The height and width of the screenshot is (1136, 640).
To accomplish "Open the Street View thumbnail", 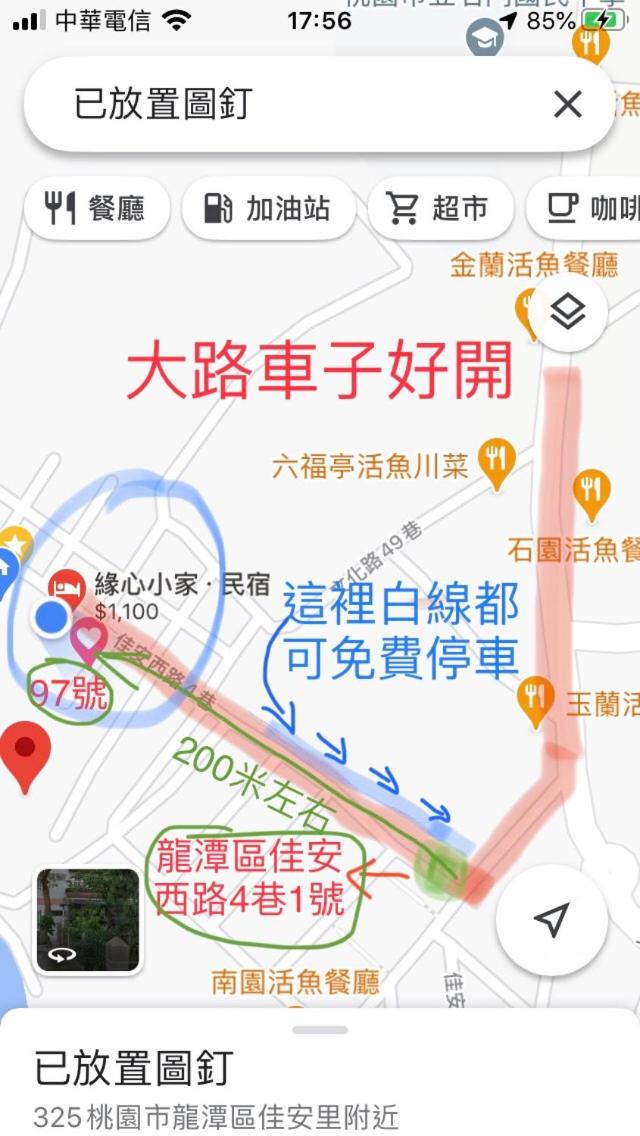I will click(x=88, y=920).
